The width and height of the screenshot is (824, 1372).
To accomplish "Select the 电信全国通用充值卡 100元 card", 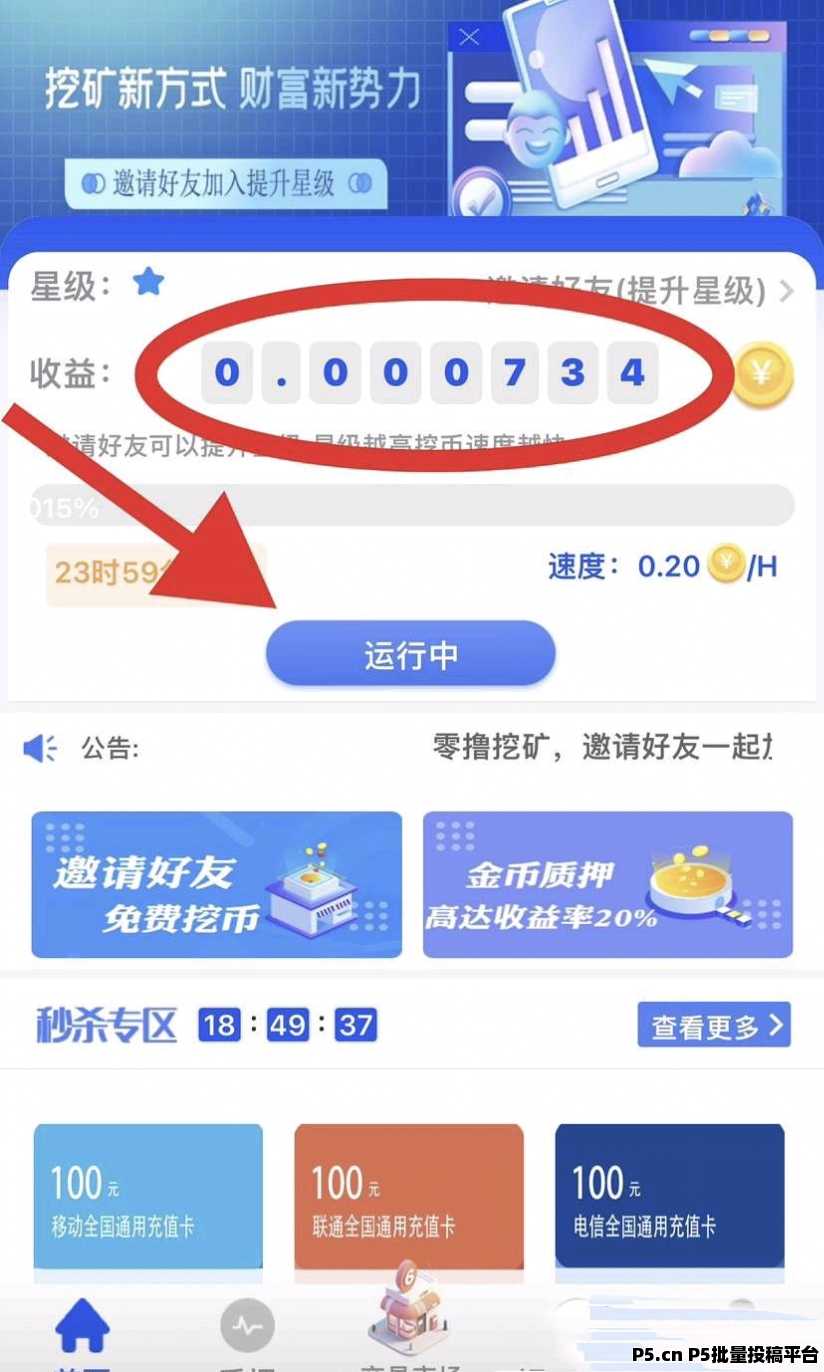I will click(x=669, y=1196).
